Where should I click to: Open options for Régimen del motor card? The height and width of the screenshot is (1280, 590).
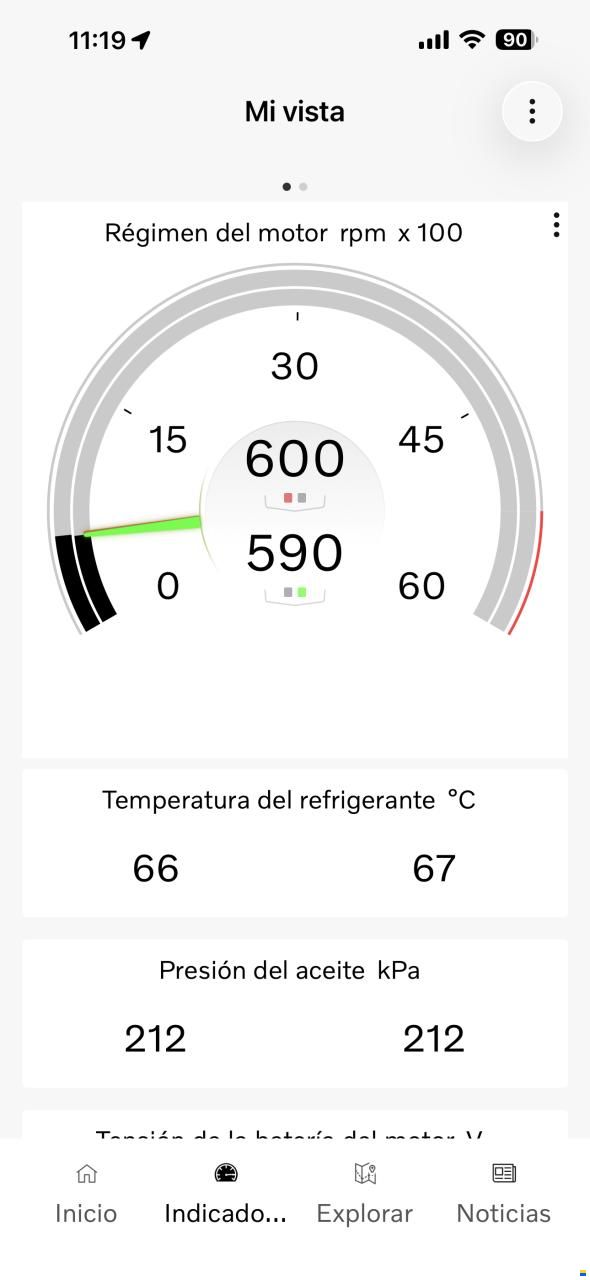(x=556, y=226)
